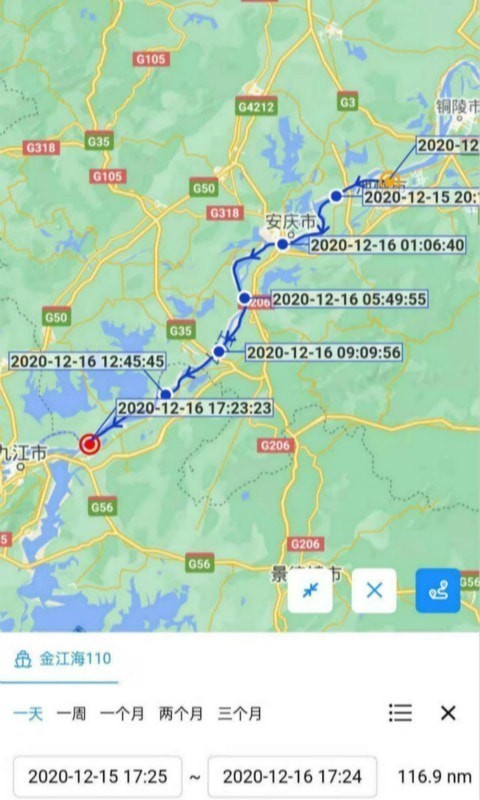Tap track point 2020-12-16 05:49:55

click(x=245, y=298)
